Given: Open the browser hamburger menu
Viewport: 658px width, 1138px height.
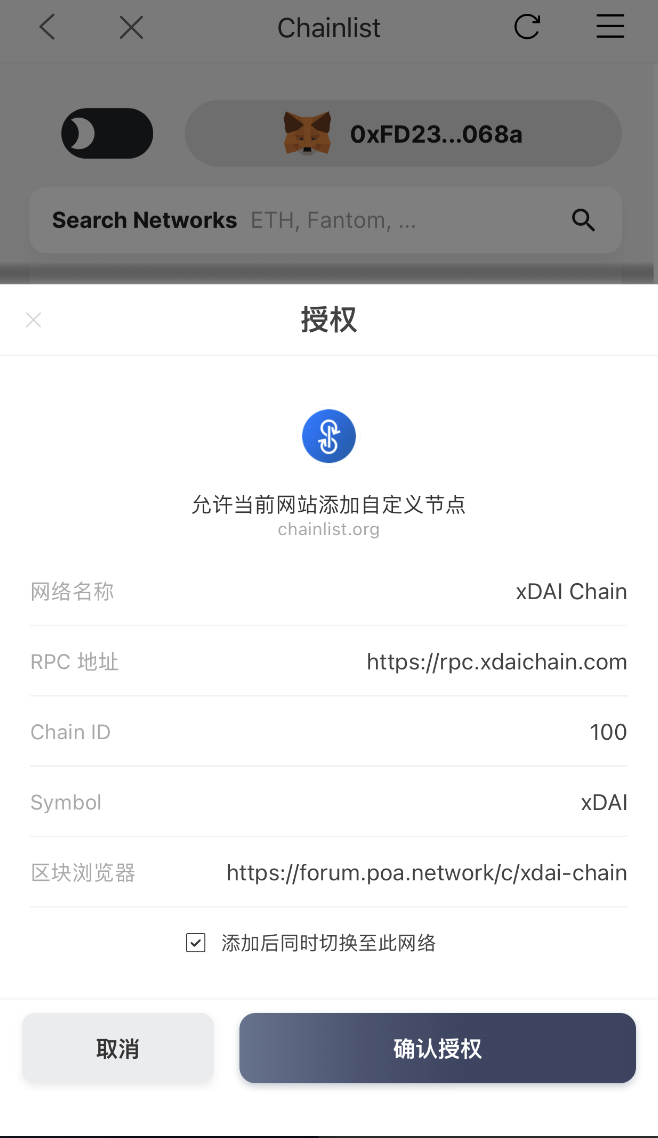Looking at the screenshot, I should tap(610, 27).
